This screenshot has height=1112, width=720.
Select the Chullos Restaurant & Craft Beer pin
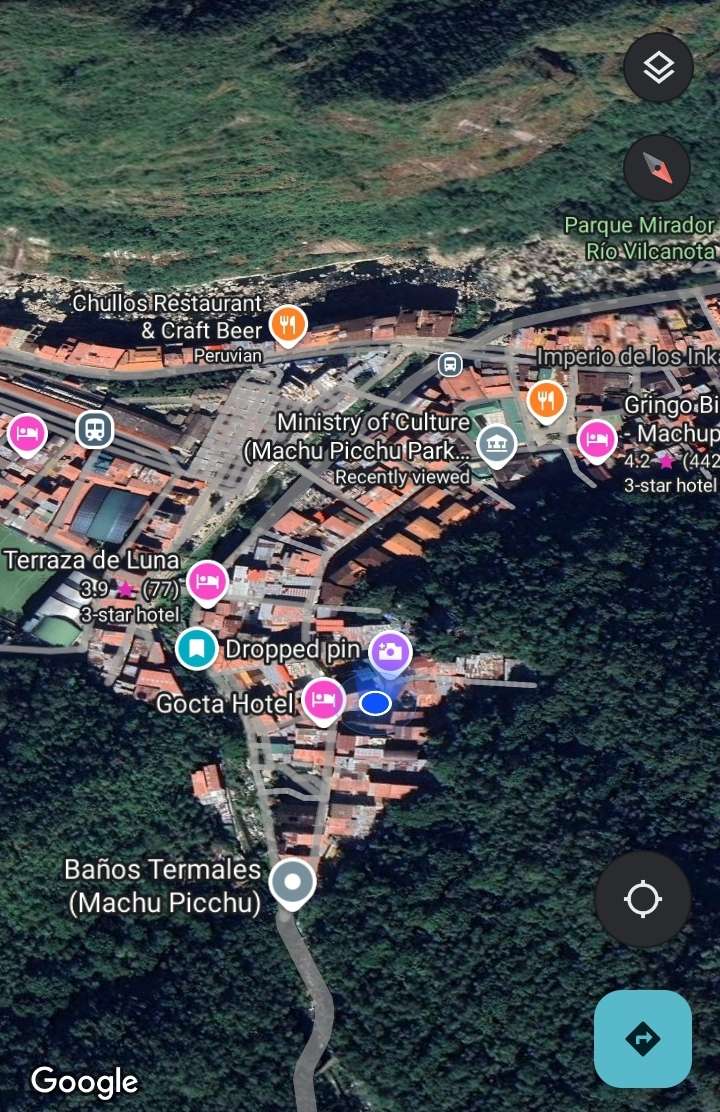[x=288, y=324]
